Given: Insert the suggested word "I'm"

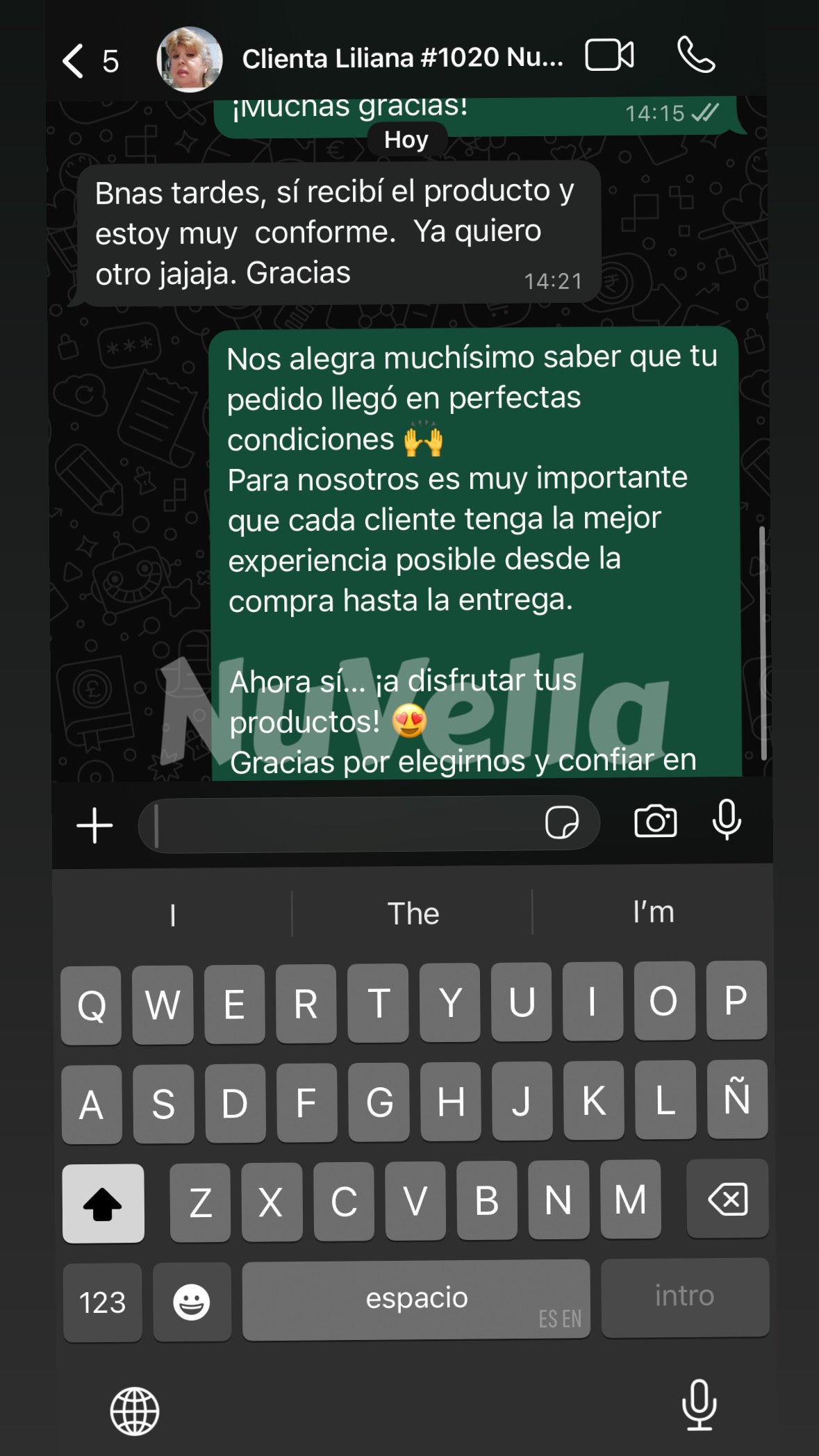Looking at the screenshot, I should tap(653, 912).
